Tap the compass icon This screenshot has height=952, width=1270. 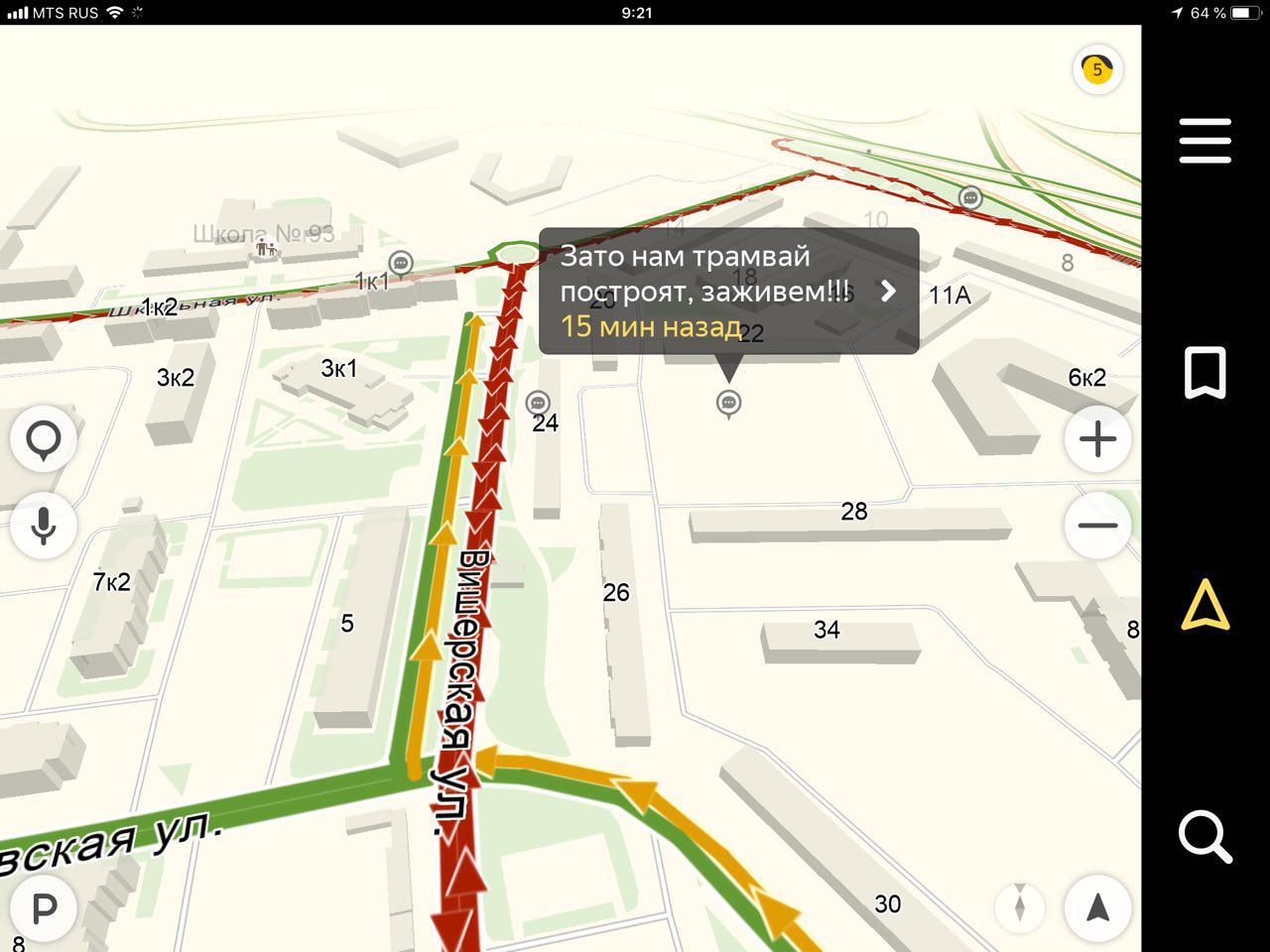pyautogui.click(x=1019, y=906)
